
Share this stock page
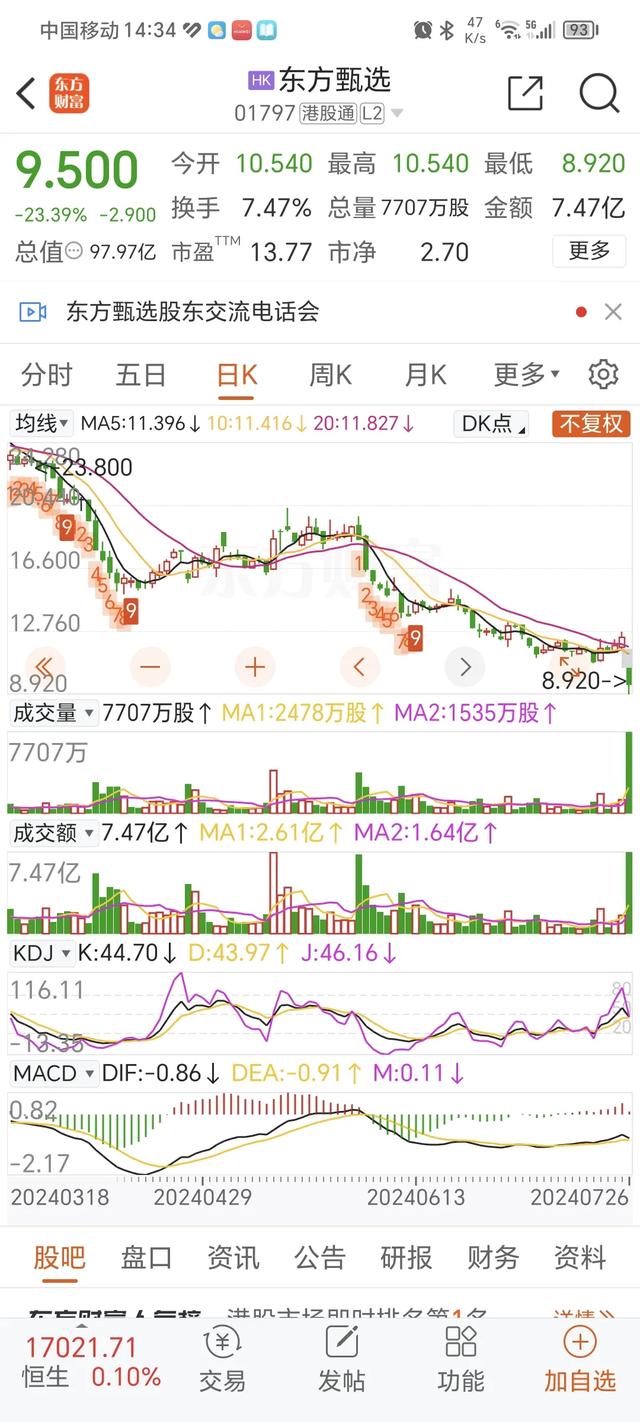pos(525,93)
